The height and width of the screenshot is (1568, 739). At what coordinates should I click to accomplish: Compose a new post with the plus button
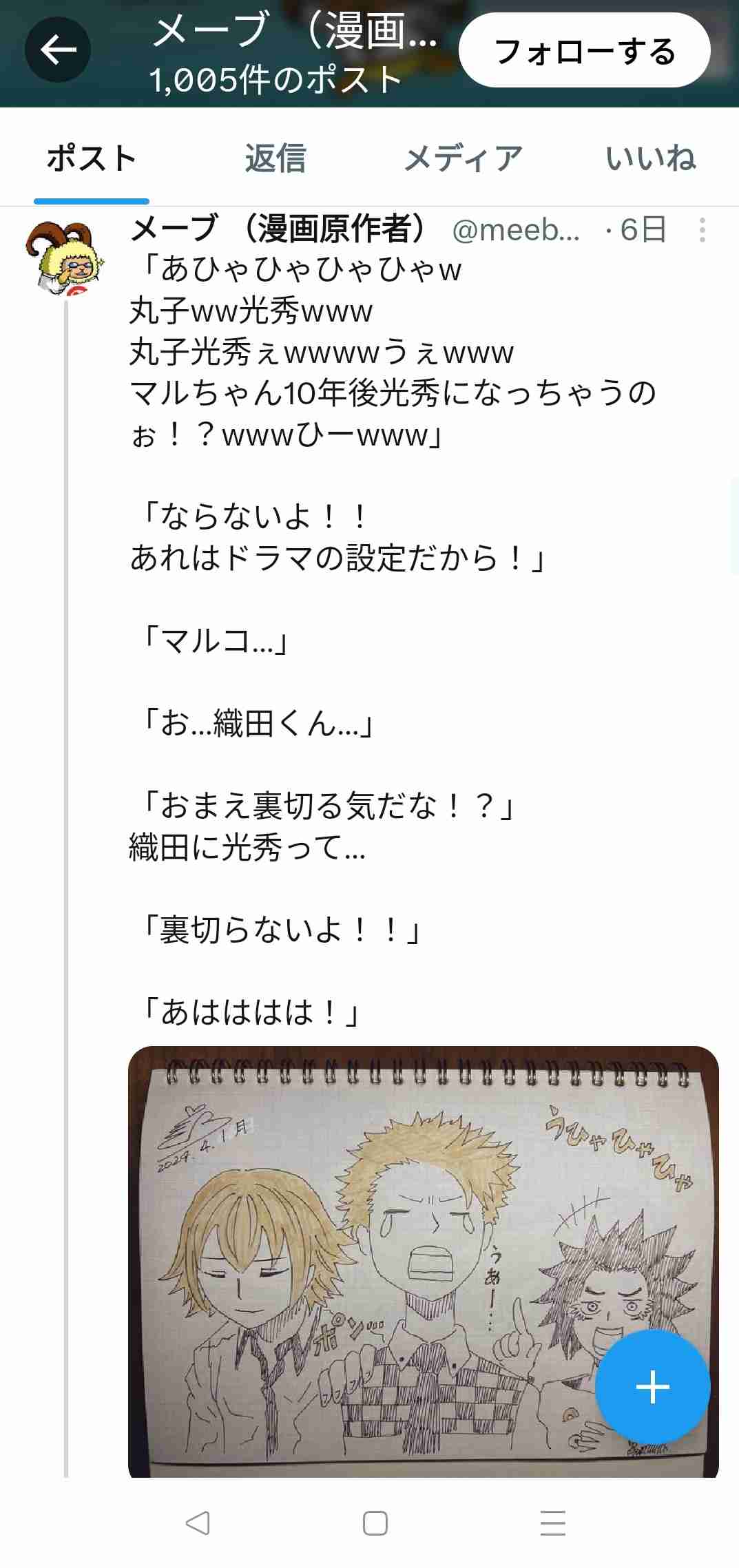point(652,1386)
